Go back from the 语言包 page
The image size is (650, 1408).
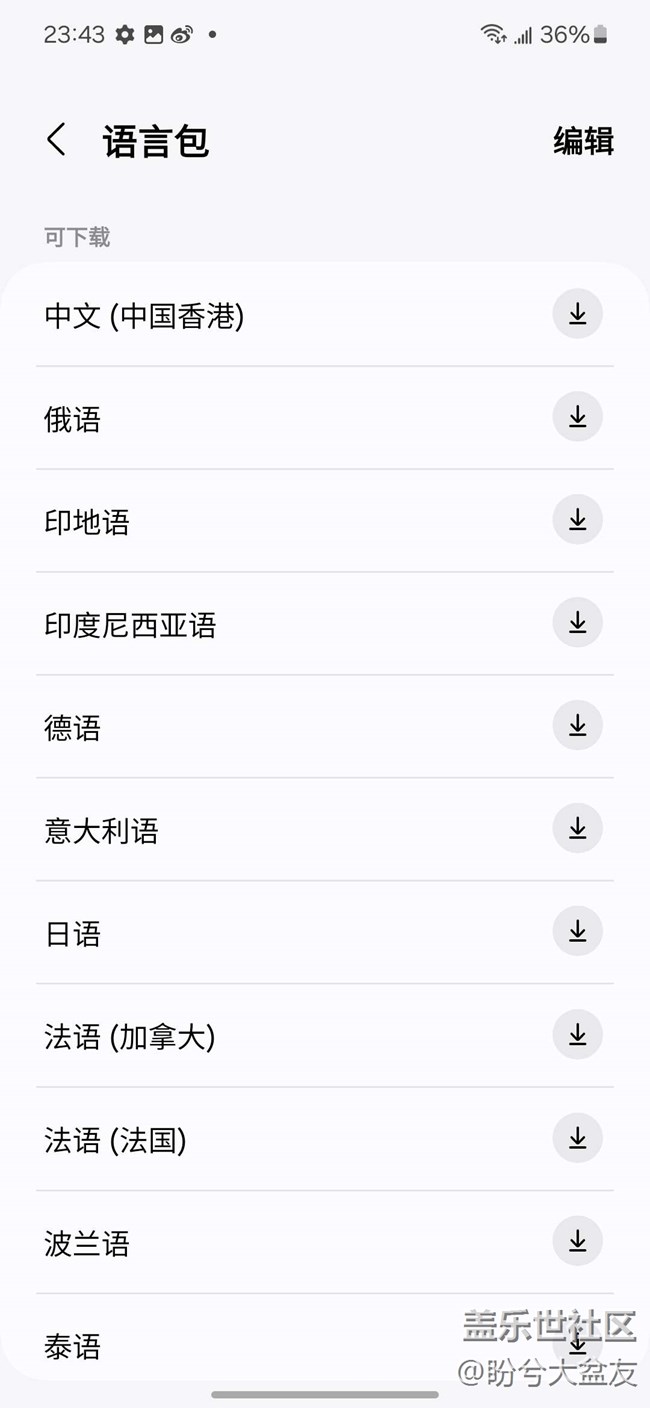click(57, 140)
